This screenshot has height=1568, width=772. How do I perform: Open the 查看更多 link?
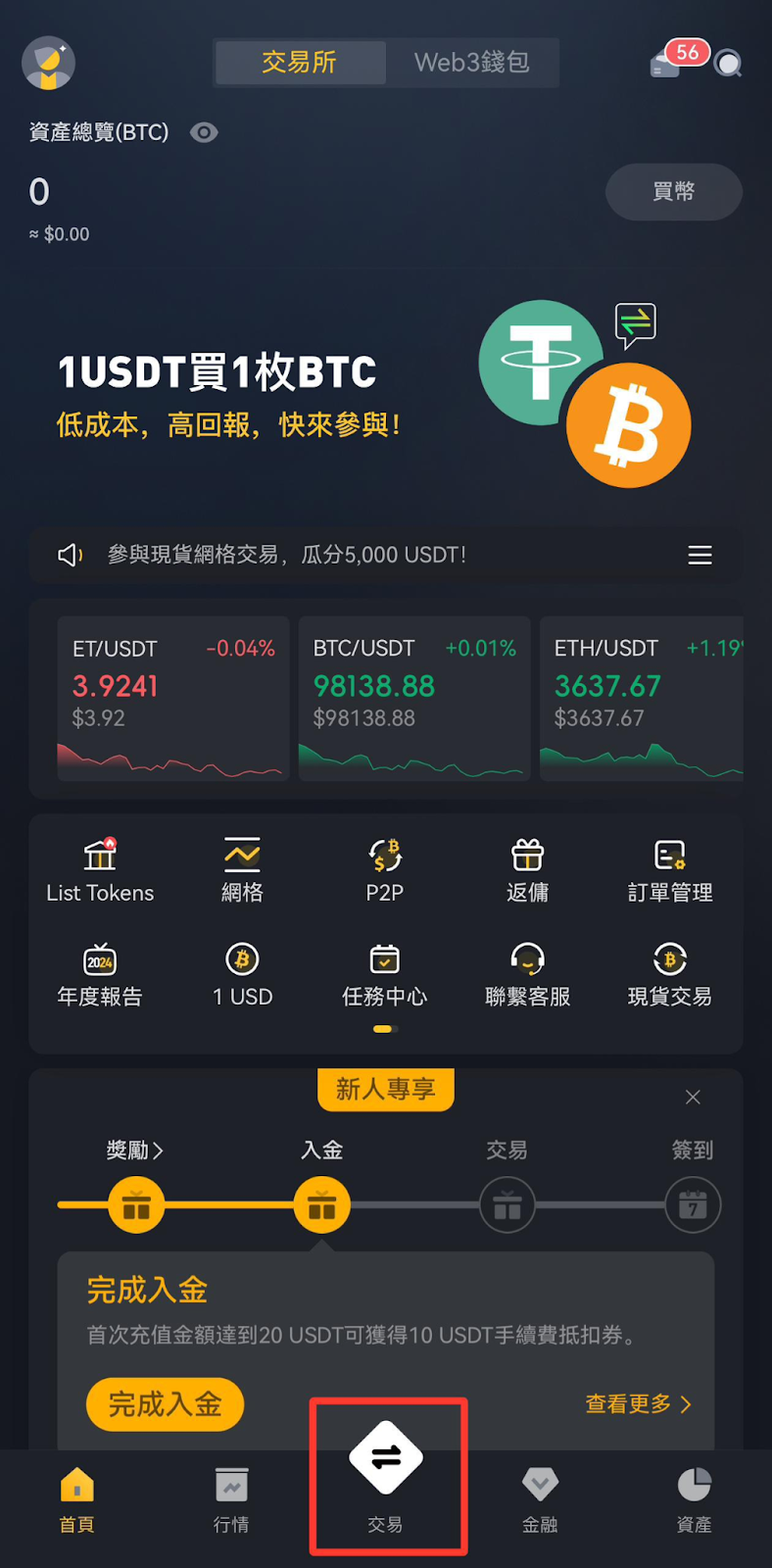point(638,1404)
